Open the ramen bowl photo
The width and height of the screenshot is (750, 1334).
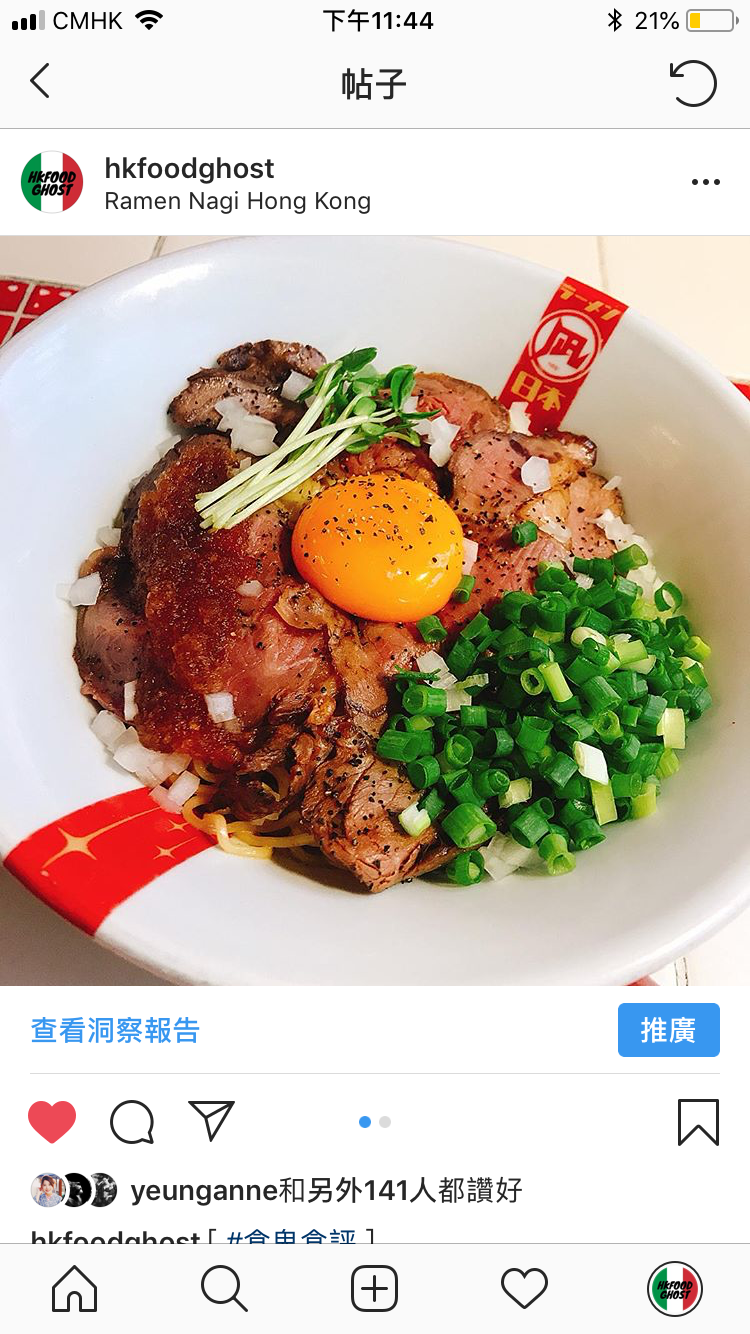tap(375, 610)
